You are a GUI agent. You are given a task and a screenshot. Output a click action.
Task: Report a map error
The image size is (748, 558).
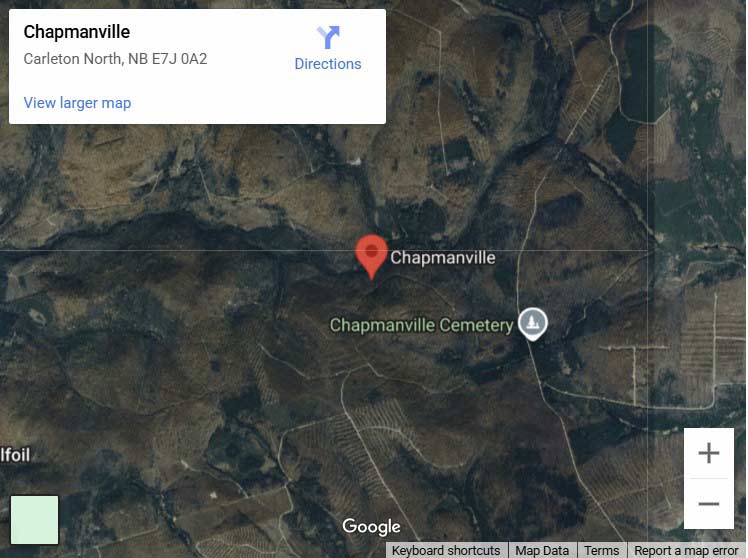[x=686, y=551]
